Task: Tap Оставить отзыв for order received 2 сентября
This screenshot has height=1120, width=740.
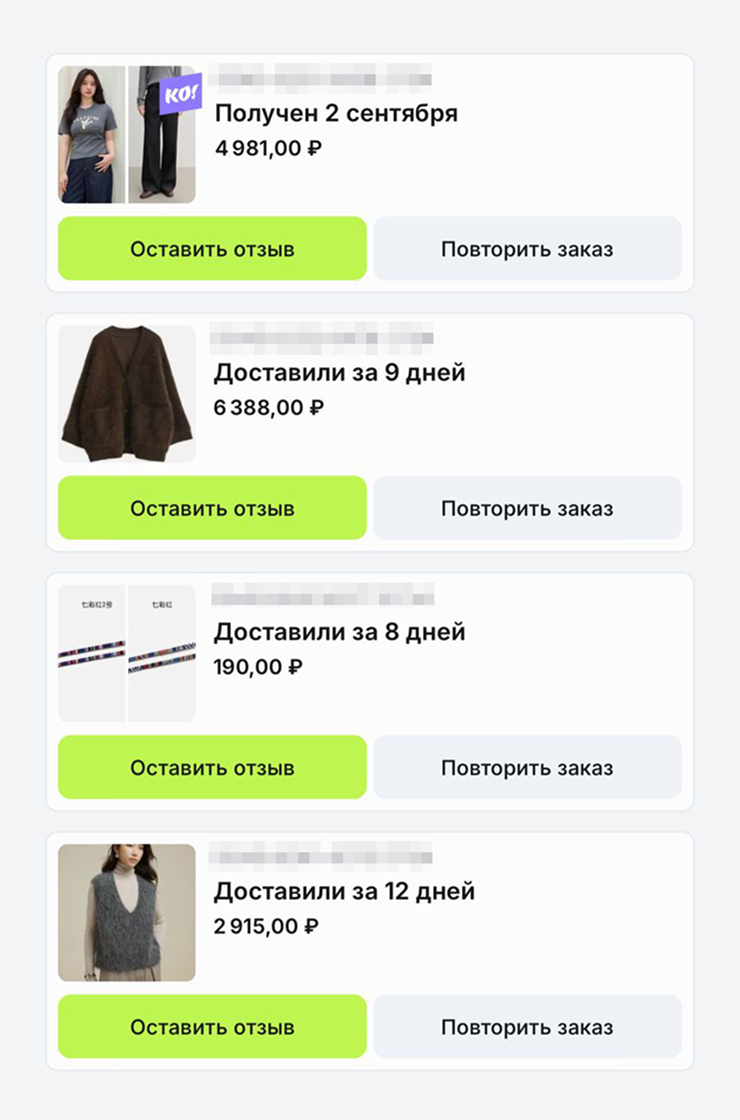Action: (x=212, y=249)
